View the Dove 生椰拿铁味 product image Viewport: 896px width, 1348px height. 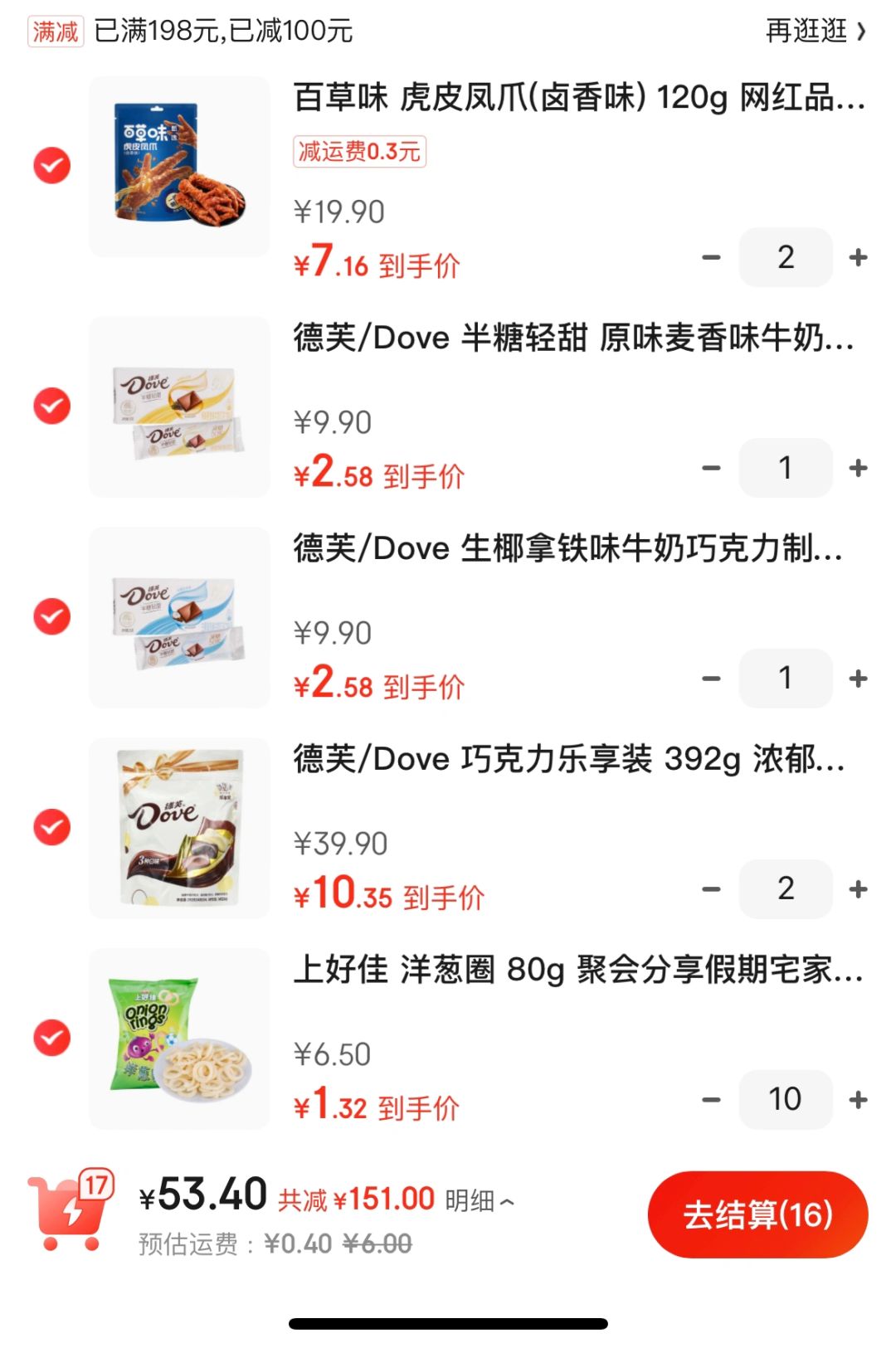click(x=179, y=617)
